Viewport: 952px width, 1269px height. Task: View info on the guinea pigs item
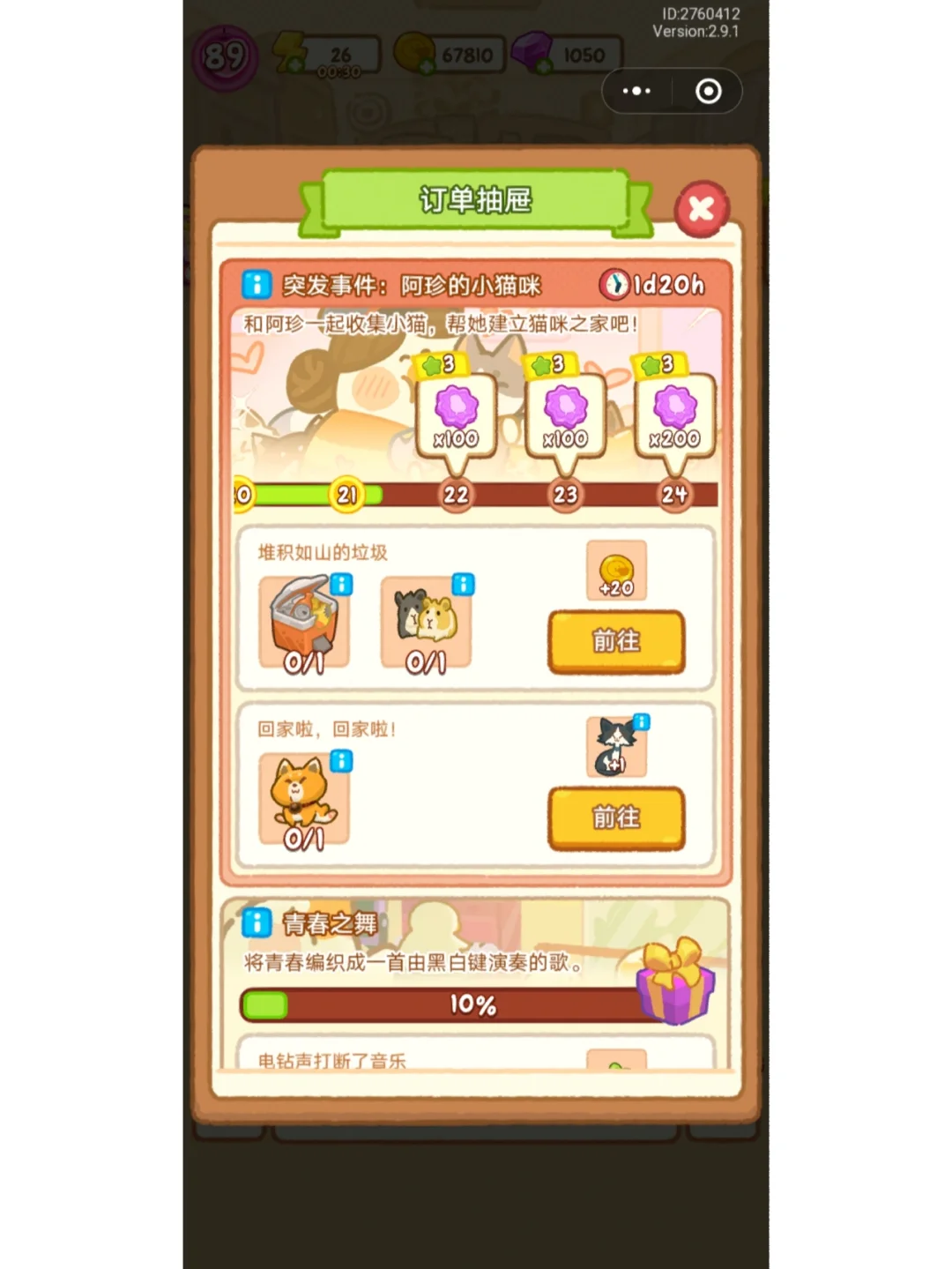[x=463, y=584]
